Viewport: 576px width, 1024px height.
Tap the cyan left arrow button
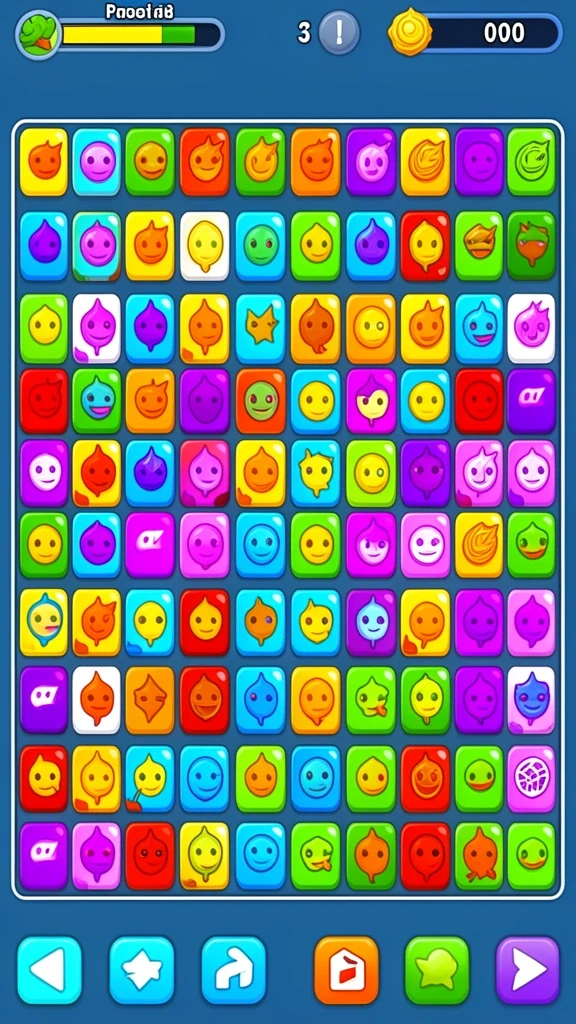[50, 970]
